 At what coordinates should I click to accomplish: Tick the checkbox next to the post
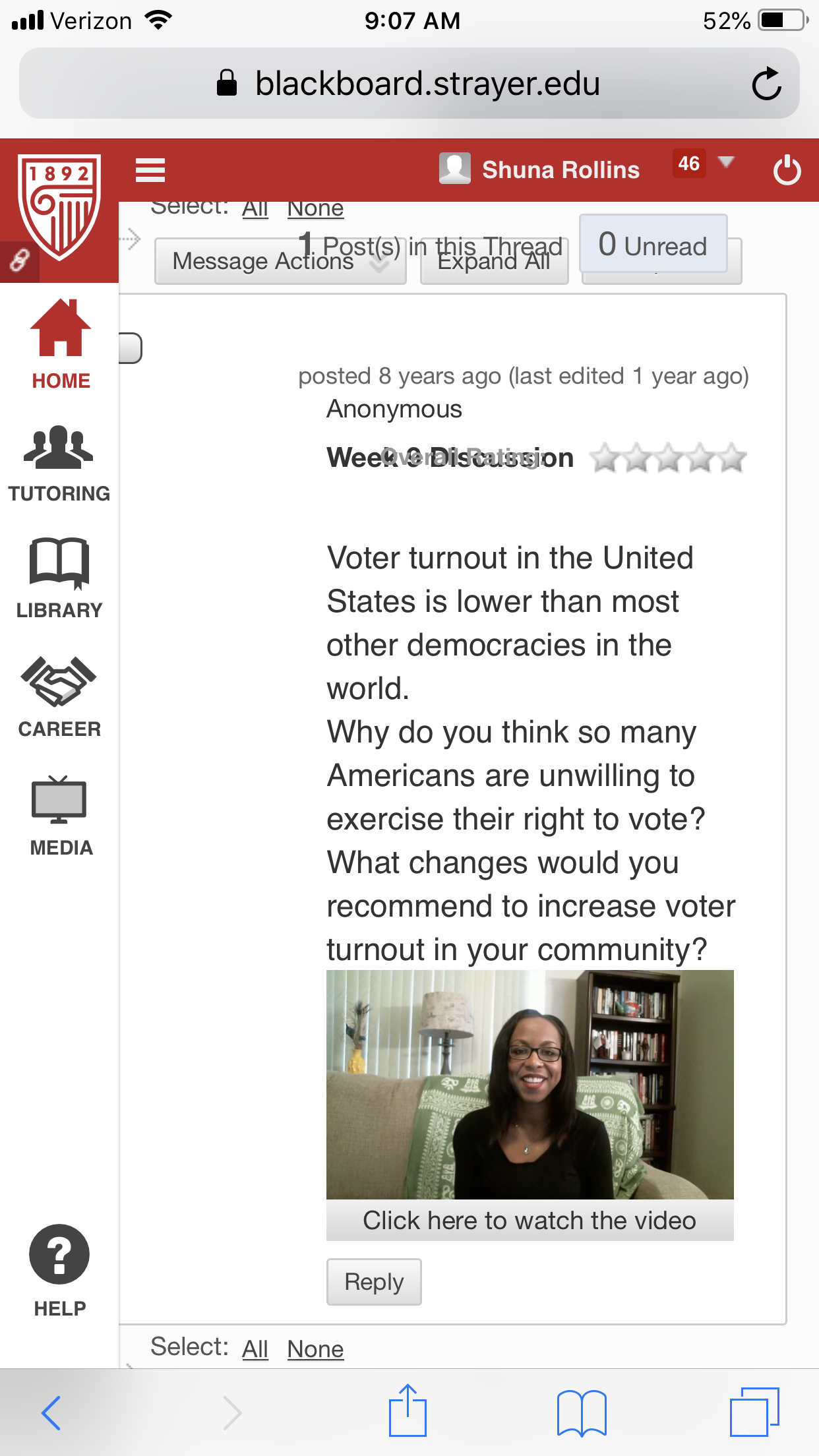coord(130,348)
